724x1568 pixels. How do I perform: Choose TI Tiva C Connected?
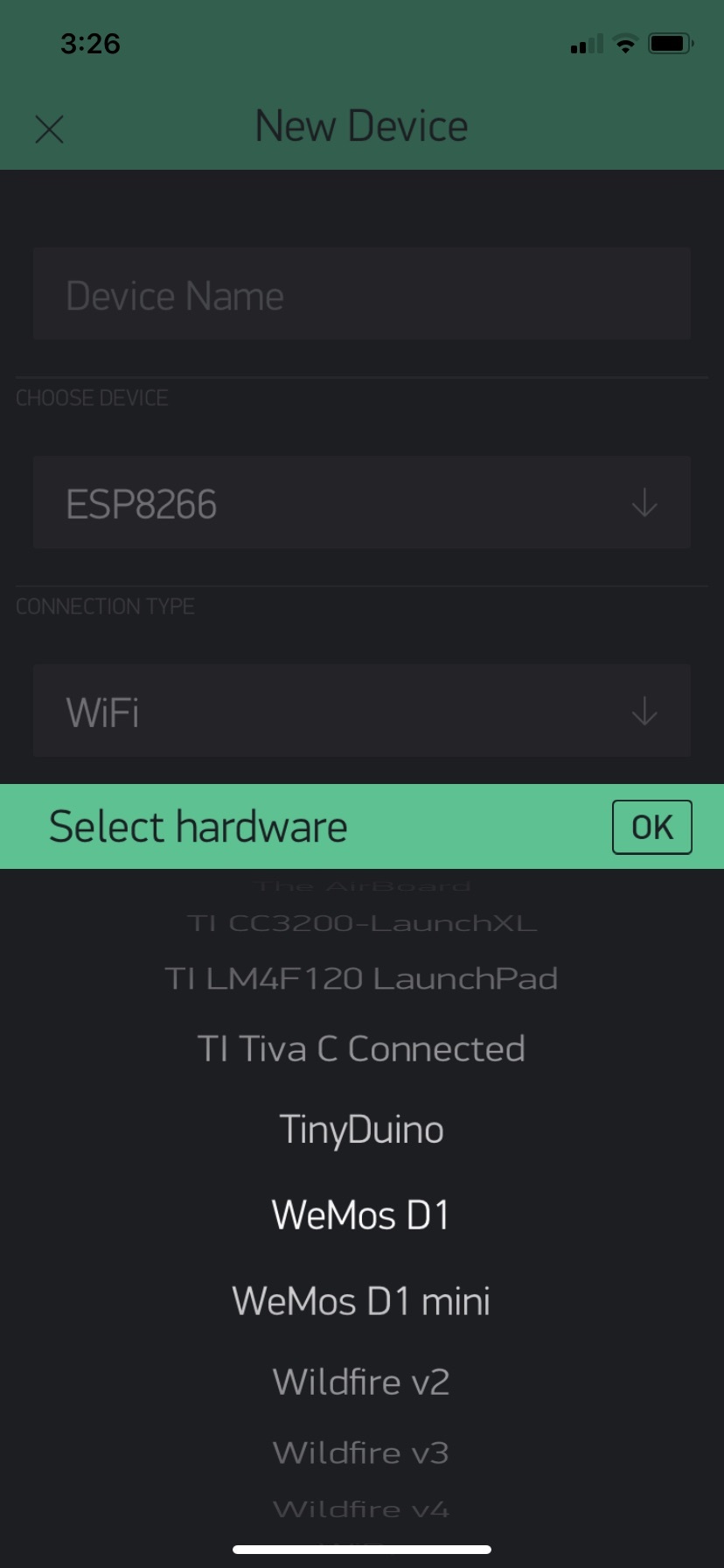361,1048
